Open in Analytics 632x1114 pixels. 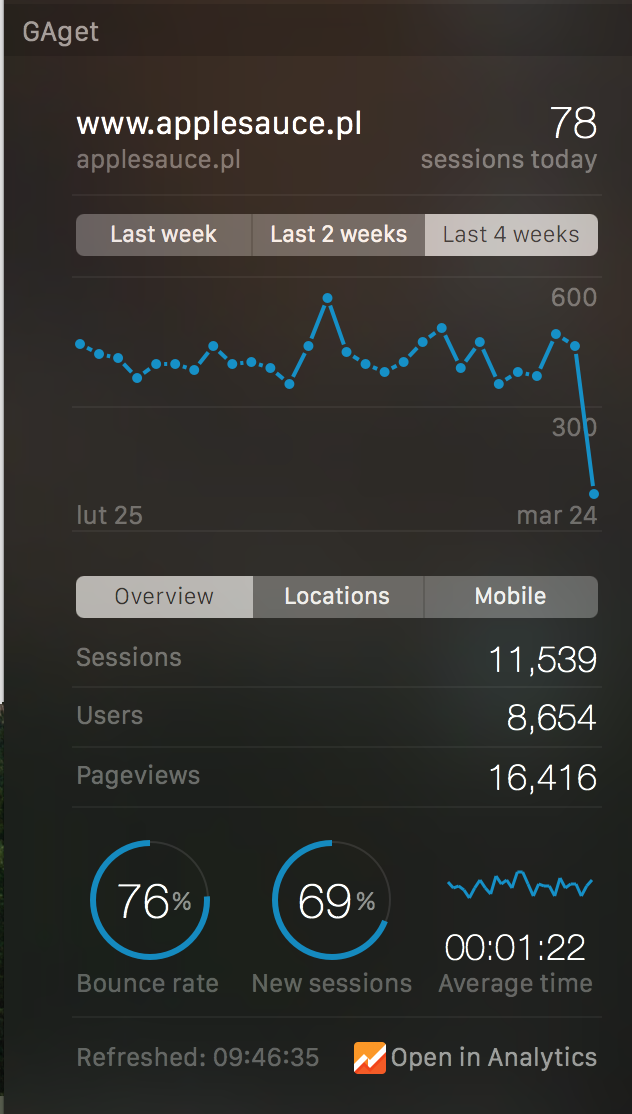coord(476,1058)
